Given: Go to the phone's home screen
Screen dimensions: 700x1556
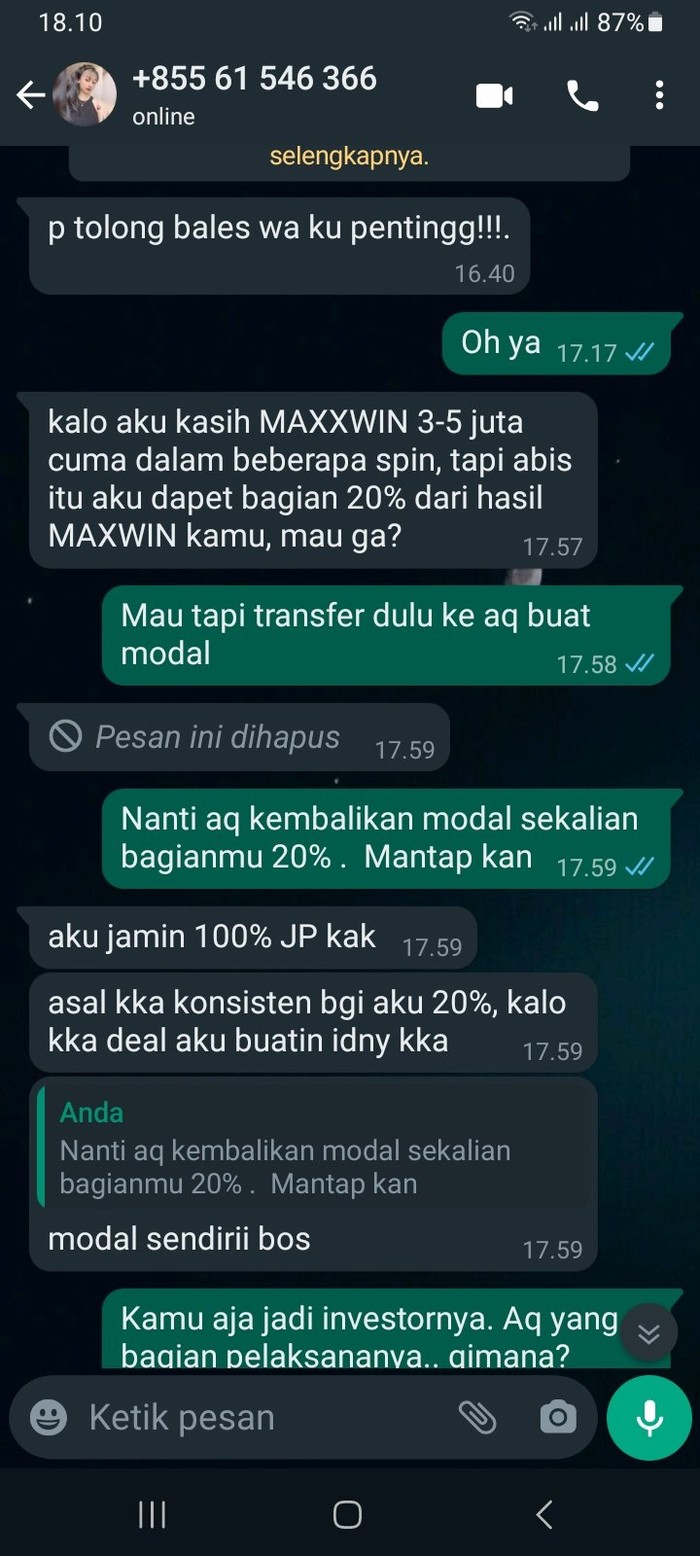Looking at the screenshot, I should coord(347,1515).
